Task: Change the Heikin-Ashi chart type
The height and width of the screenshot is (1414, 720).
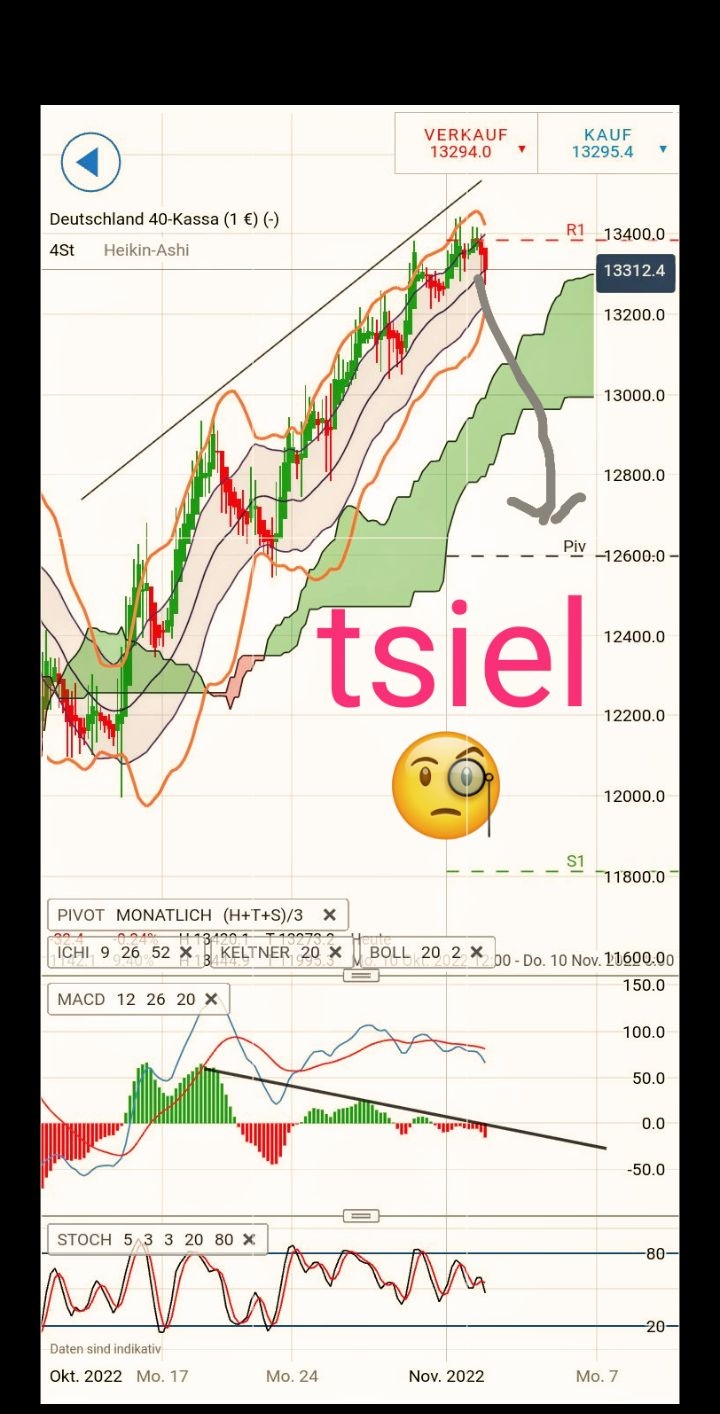Action: tap(146, 250)
